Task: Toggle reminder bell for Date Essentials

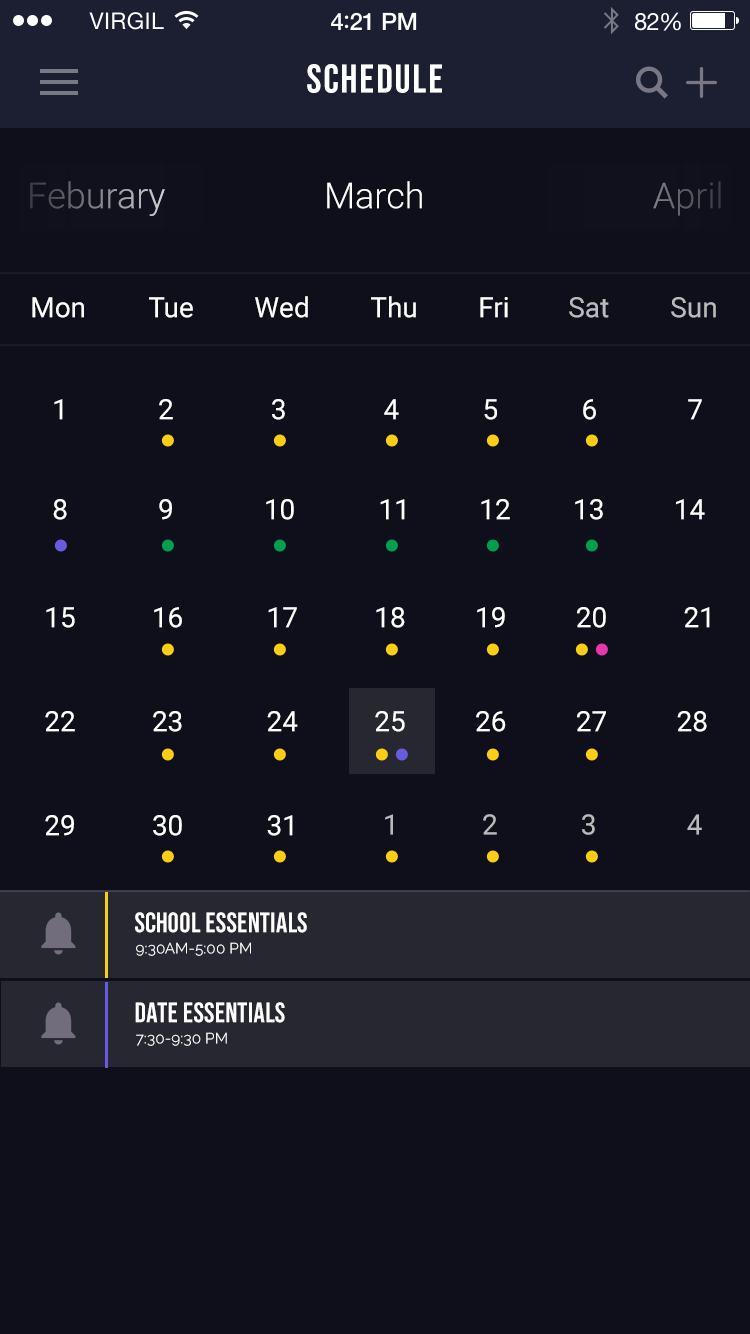Action: [58, 1024]
